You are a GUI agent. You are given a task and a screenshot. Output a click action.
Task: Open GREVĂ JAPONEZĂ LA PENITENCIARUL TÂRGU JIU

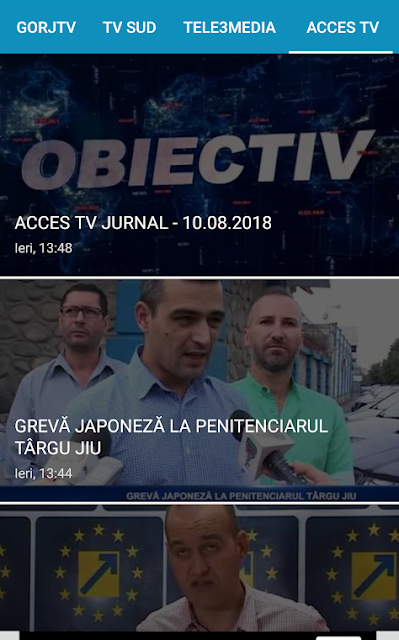200,391
